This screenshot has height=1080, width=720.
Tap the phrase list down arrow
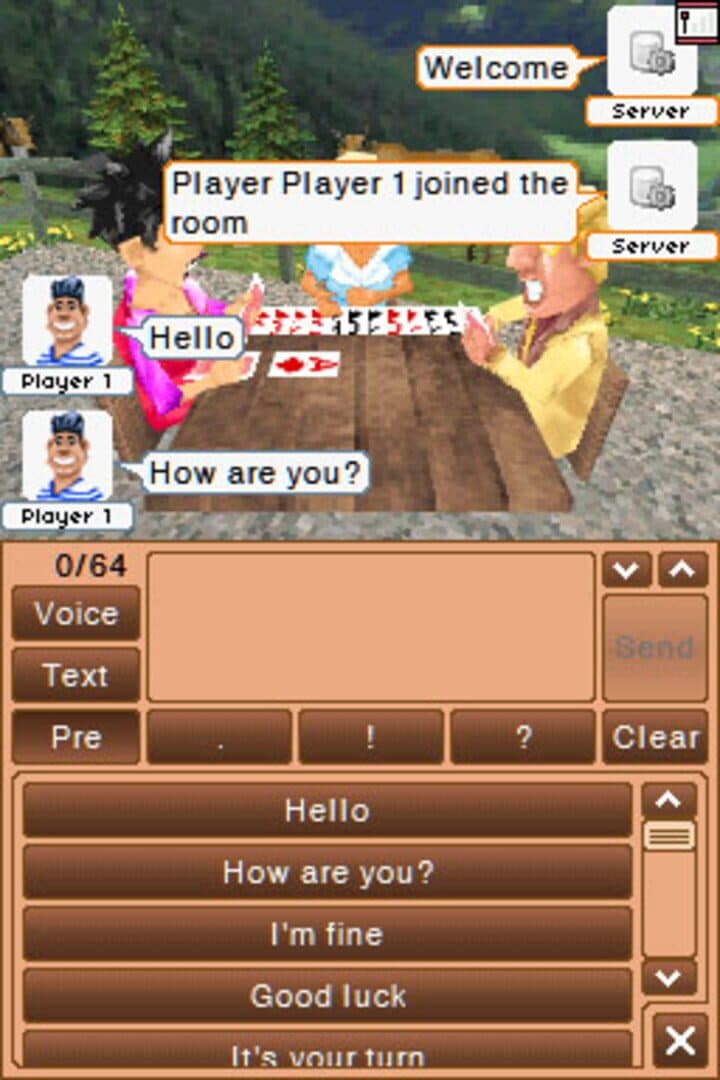pos(668,977)
